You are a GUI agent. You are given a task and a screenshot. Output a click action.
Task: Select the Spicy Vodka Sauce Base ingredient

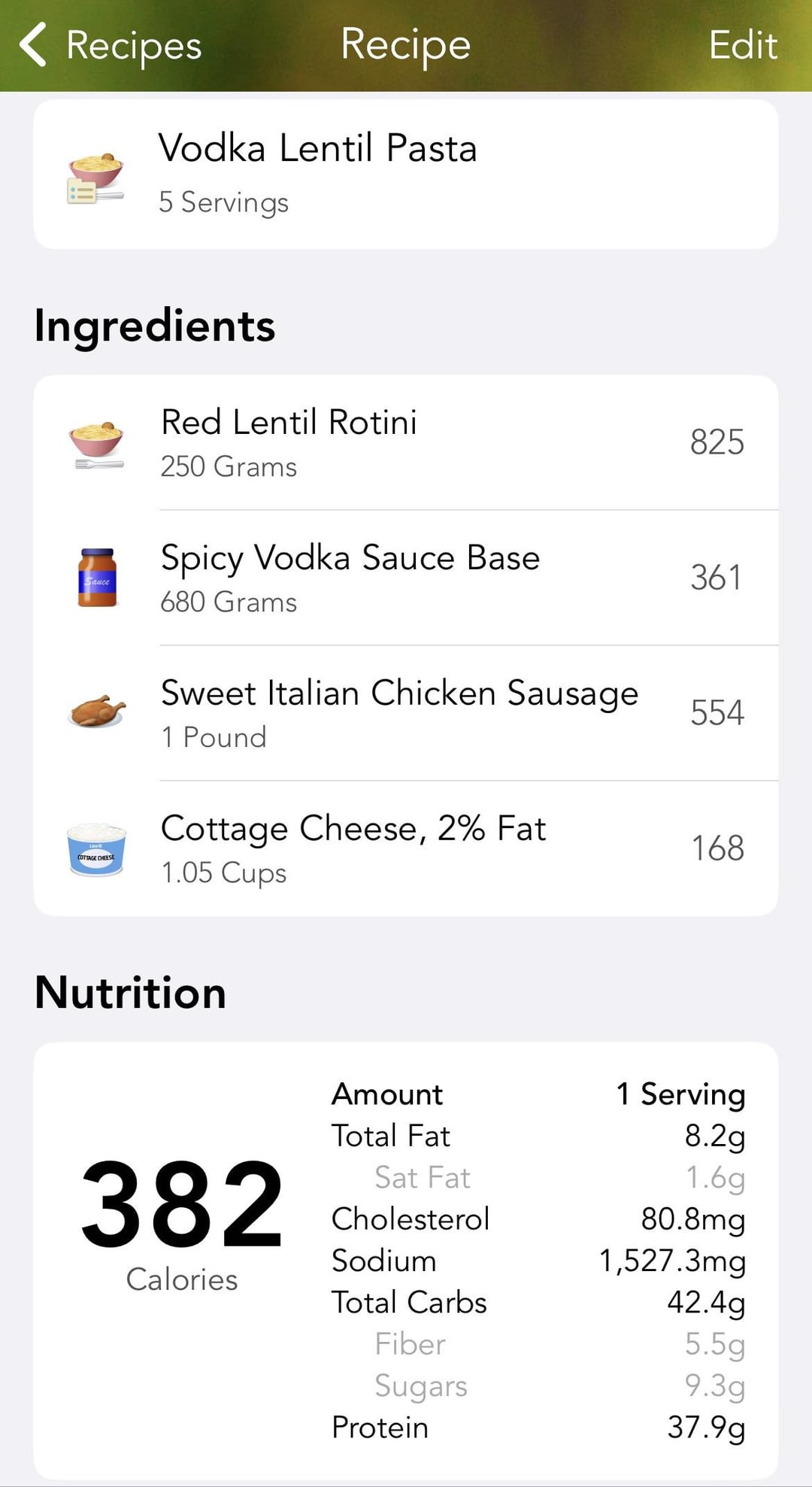coord(406,578)
